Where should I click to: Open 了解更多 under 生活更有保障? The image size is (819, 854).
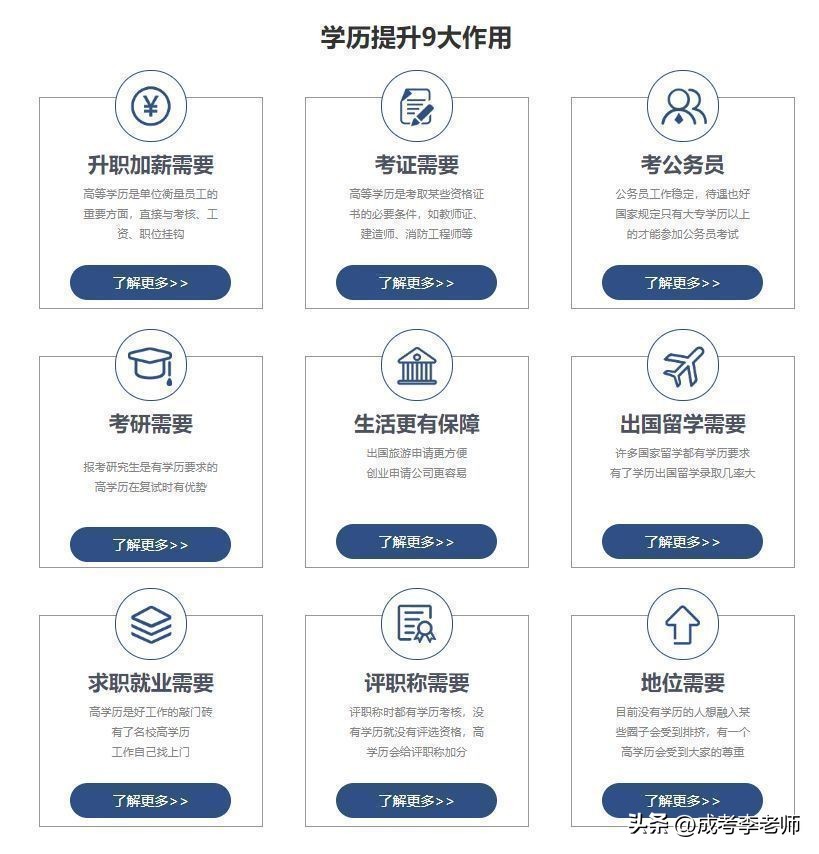pyautogui.click(x=417, y=540)
